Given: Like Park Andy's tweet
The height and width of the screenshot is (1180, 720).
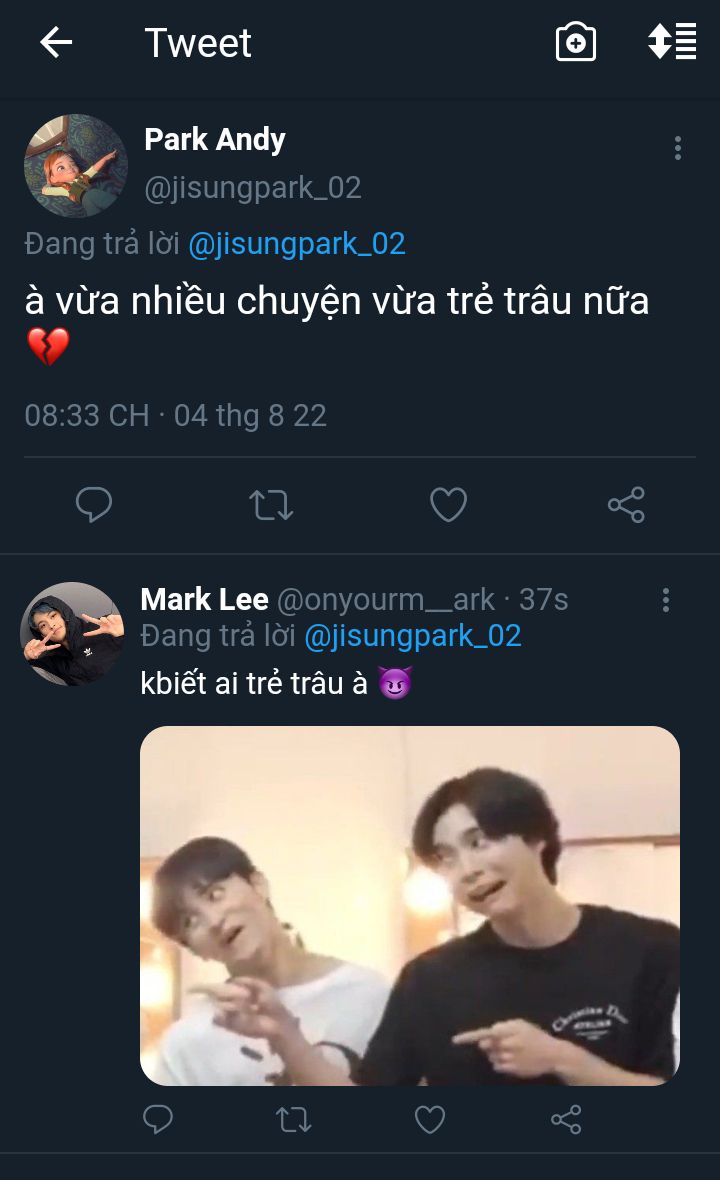Looking at the screenshot, I should pos(448,505).
